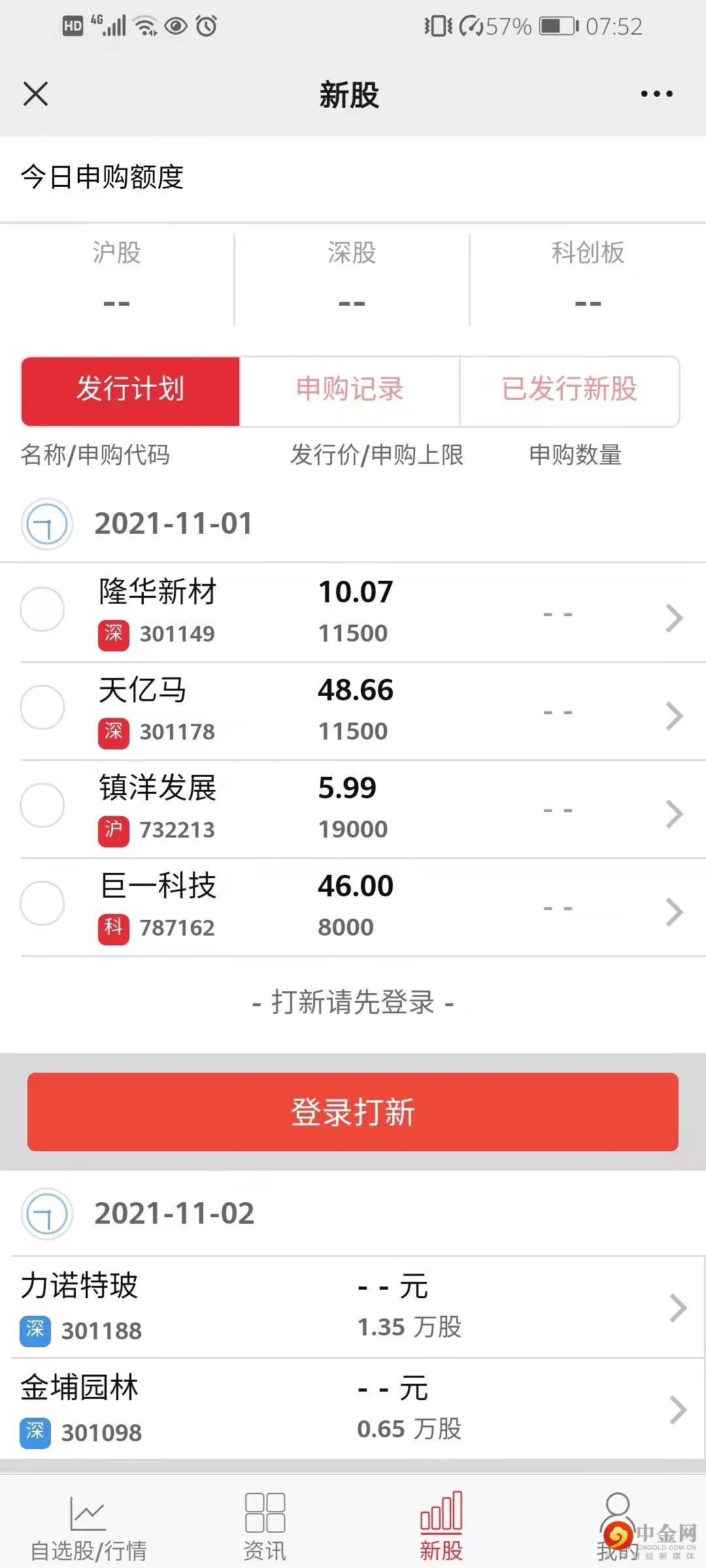Select the 发行计划 tab

(131, 390)
